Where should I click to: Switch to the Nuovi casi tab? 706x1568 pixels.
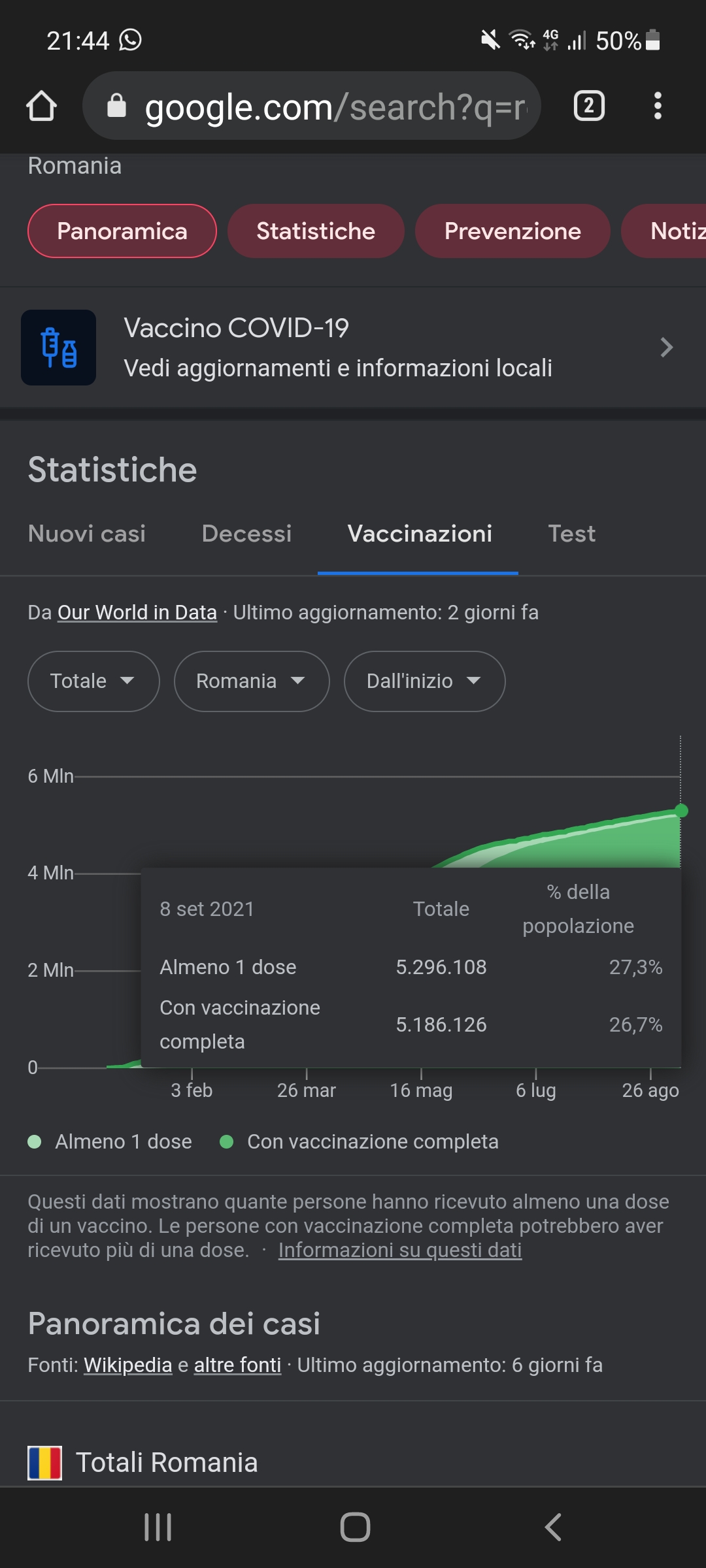coord(87,534)
